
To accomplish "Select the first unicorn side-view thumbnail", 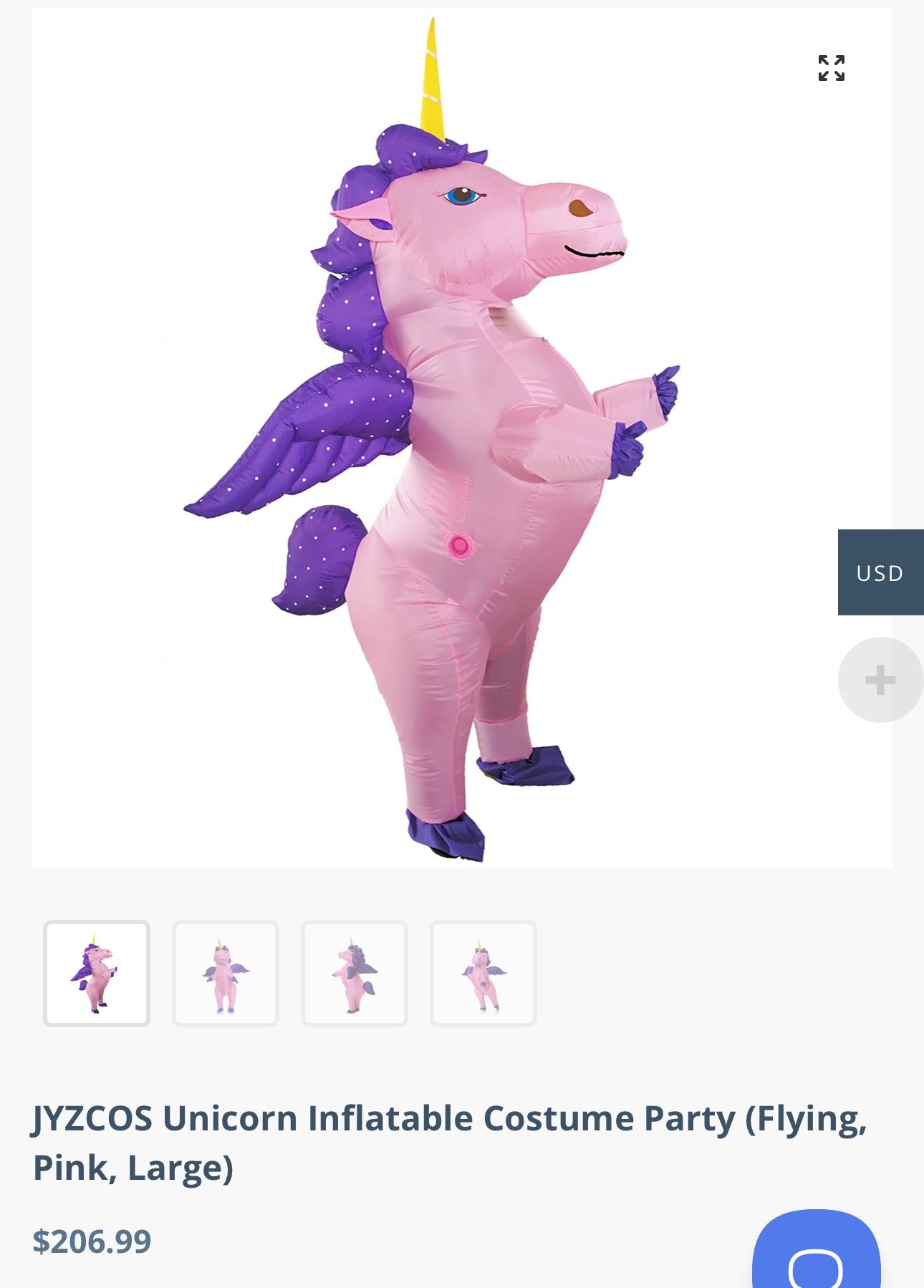I will pos(97,973).
